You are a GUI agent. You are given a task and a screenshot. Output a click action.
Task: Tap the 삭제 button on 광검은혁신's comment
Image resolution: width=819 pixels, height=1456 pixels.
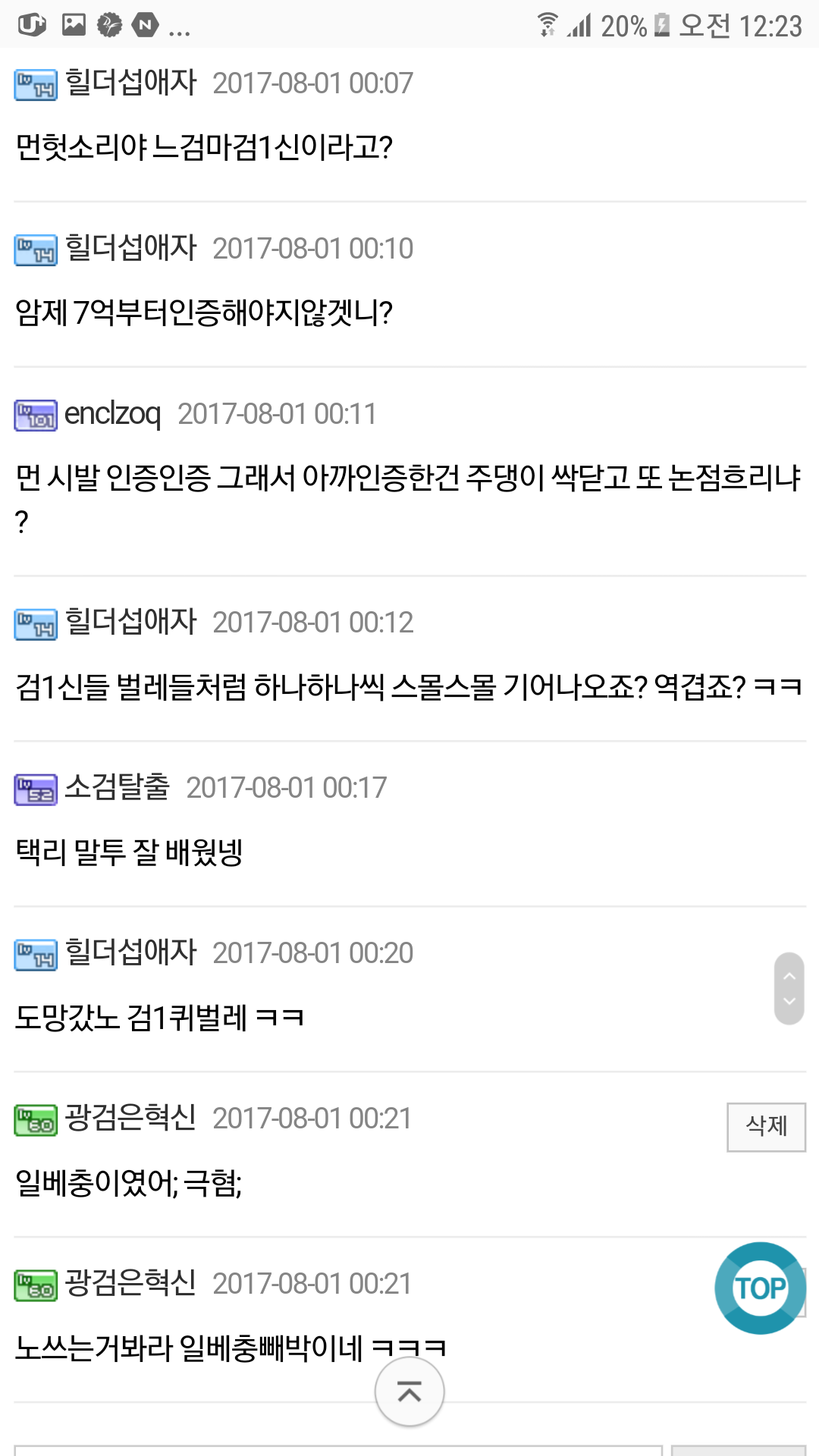coord(766,1127)
